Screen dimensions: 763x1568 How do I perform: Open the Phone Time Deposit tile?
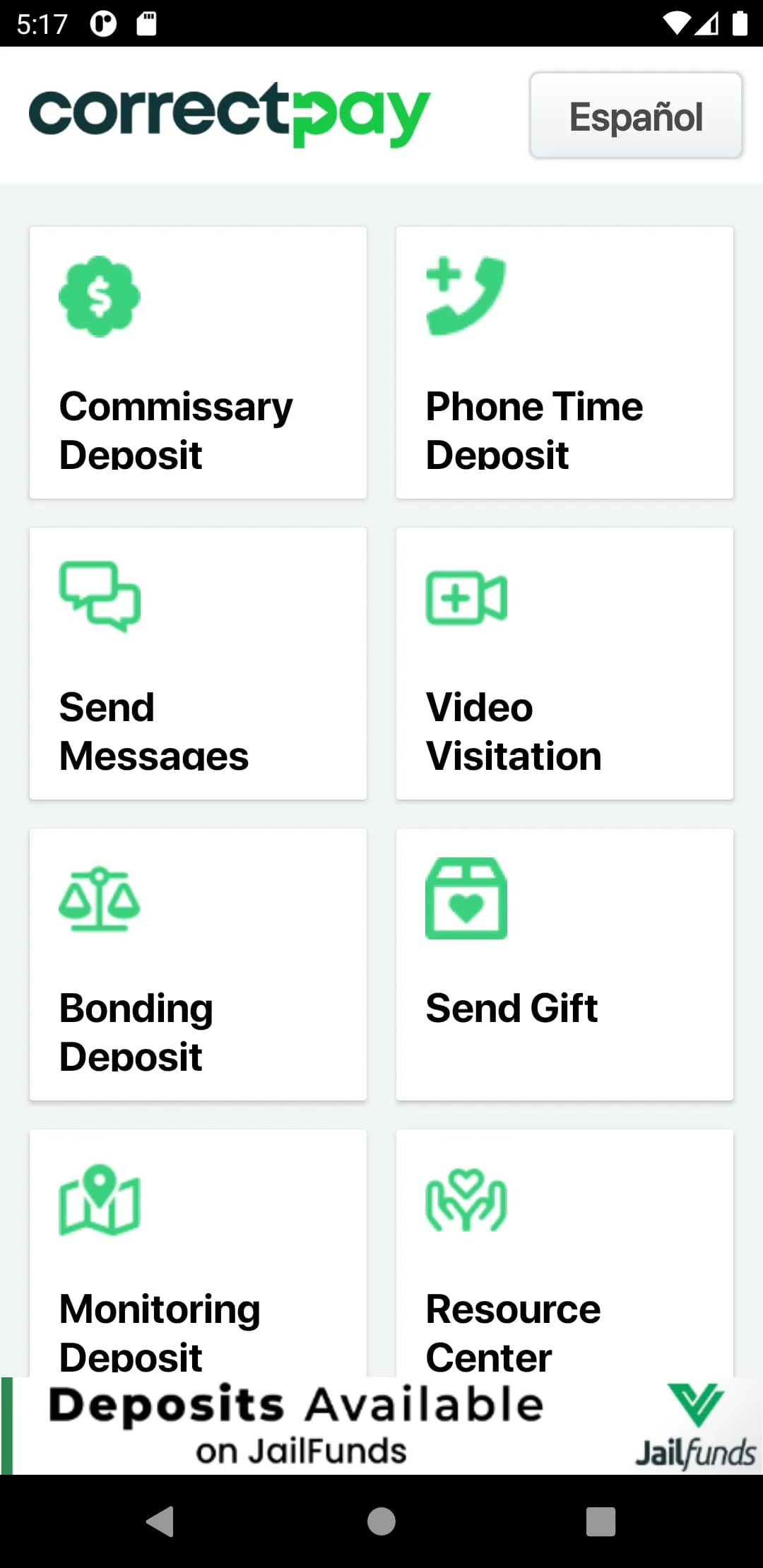click(x=564, y=362)
